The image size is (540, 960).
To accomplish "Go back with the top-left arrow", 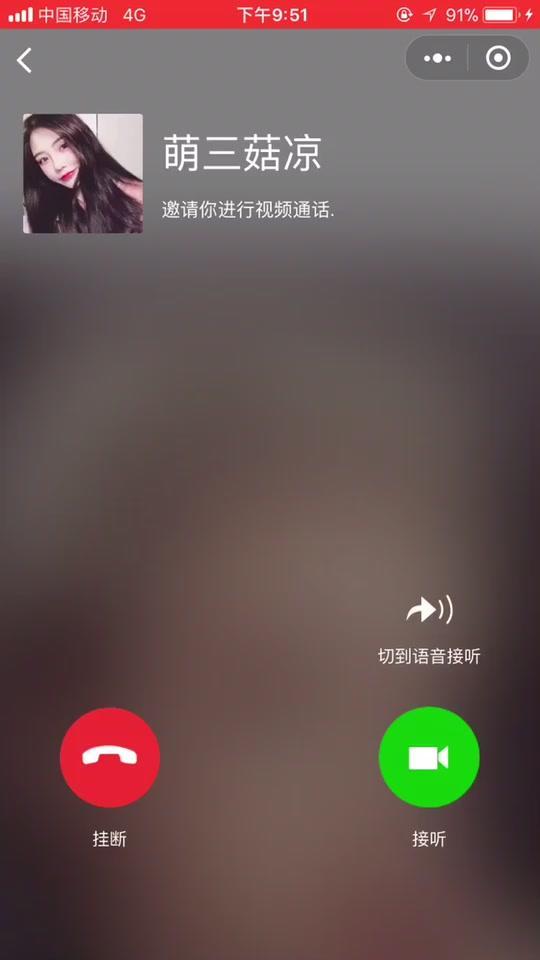I will [24, 60].
